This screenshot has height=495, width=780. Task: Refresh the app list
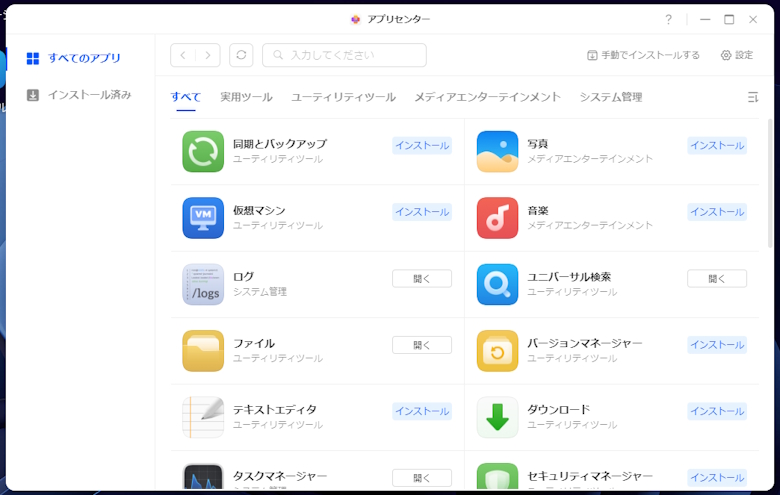click(241, 55)
